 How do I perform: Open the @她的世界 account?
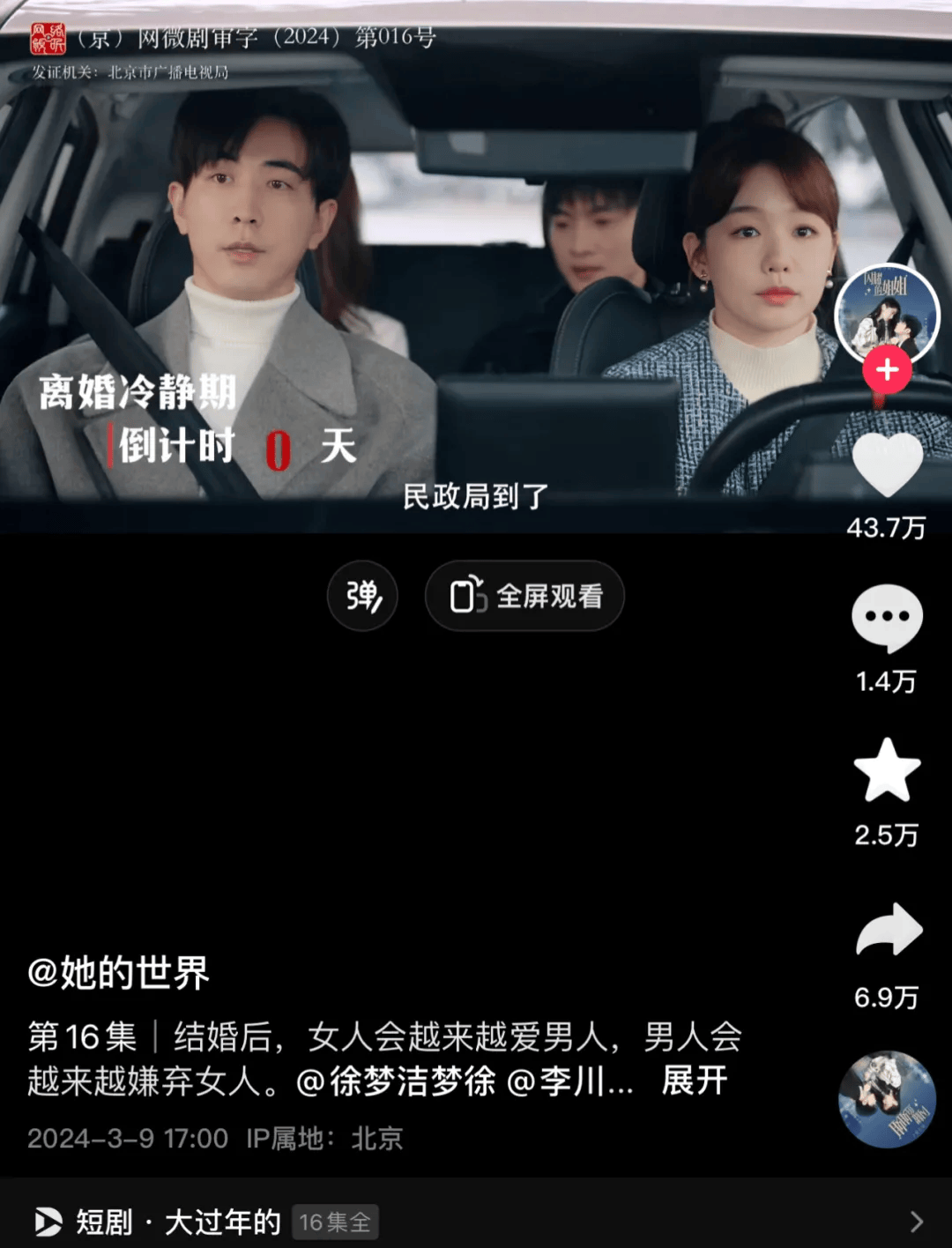point(118,973)
